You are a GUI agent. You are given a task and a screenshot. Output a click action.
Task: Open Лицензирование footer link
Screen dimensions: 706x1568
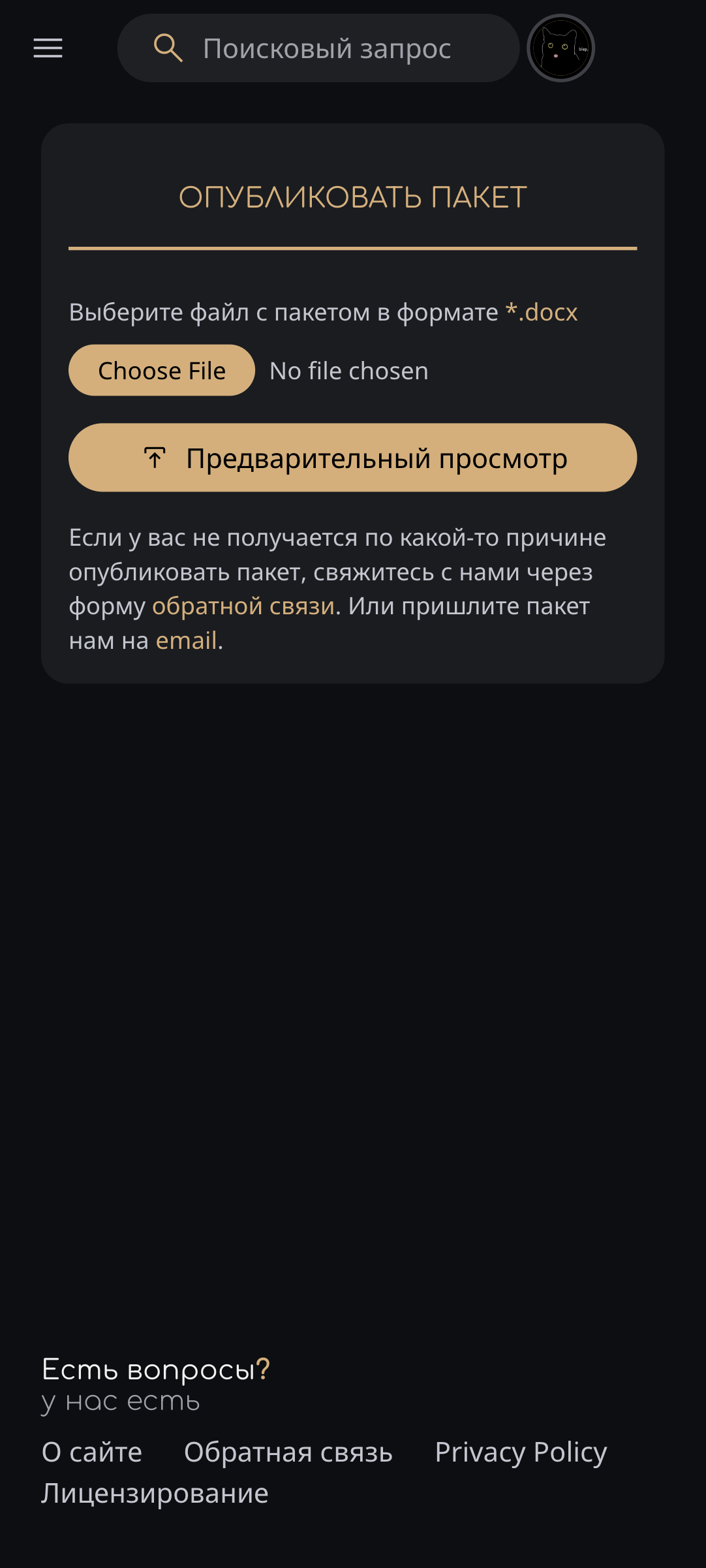pos(155,1493)
